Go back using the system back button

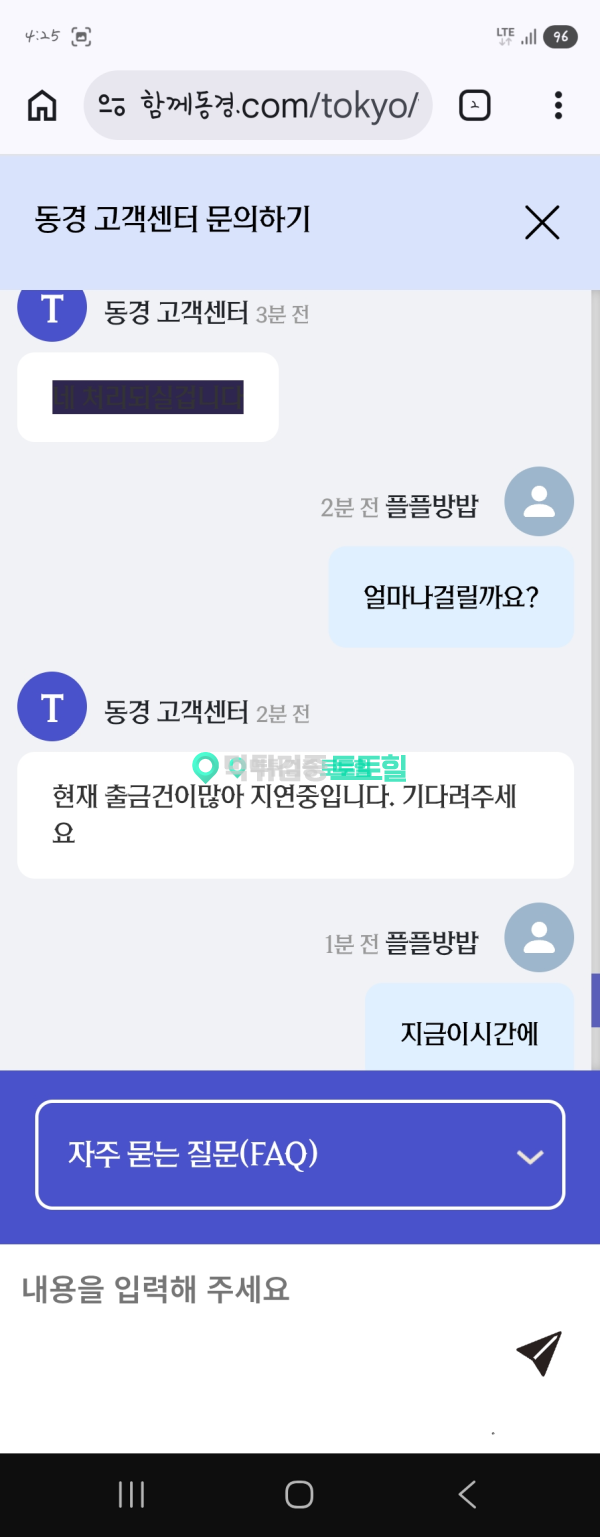(x=467, y=1494)
